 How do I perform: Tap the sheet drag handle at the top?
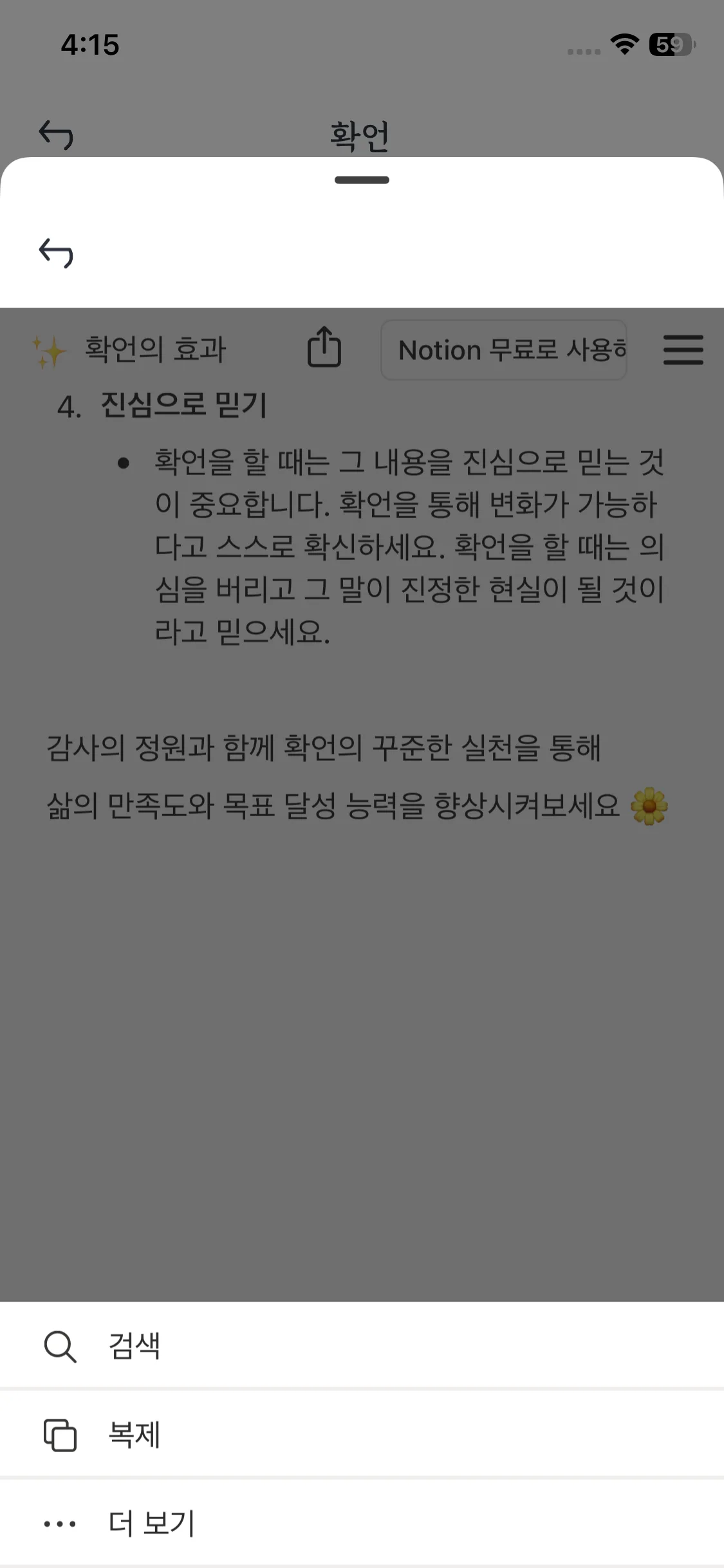(x=362, y=180)
